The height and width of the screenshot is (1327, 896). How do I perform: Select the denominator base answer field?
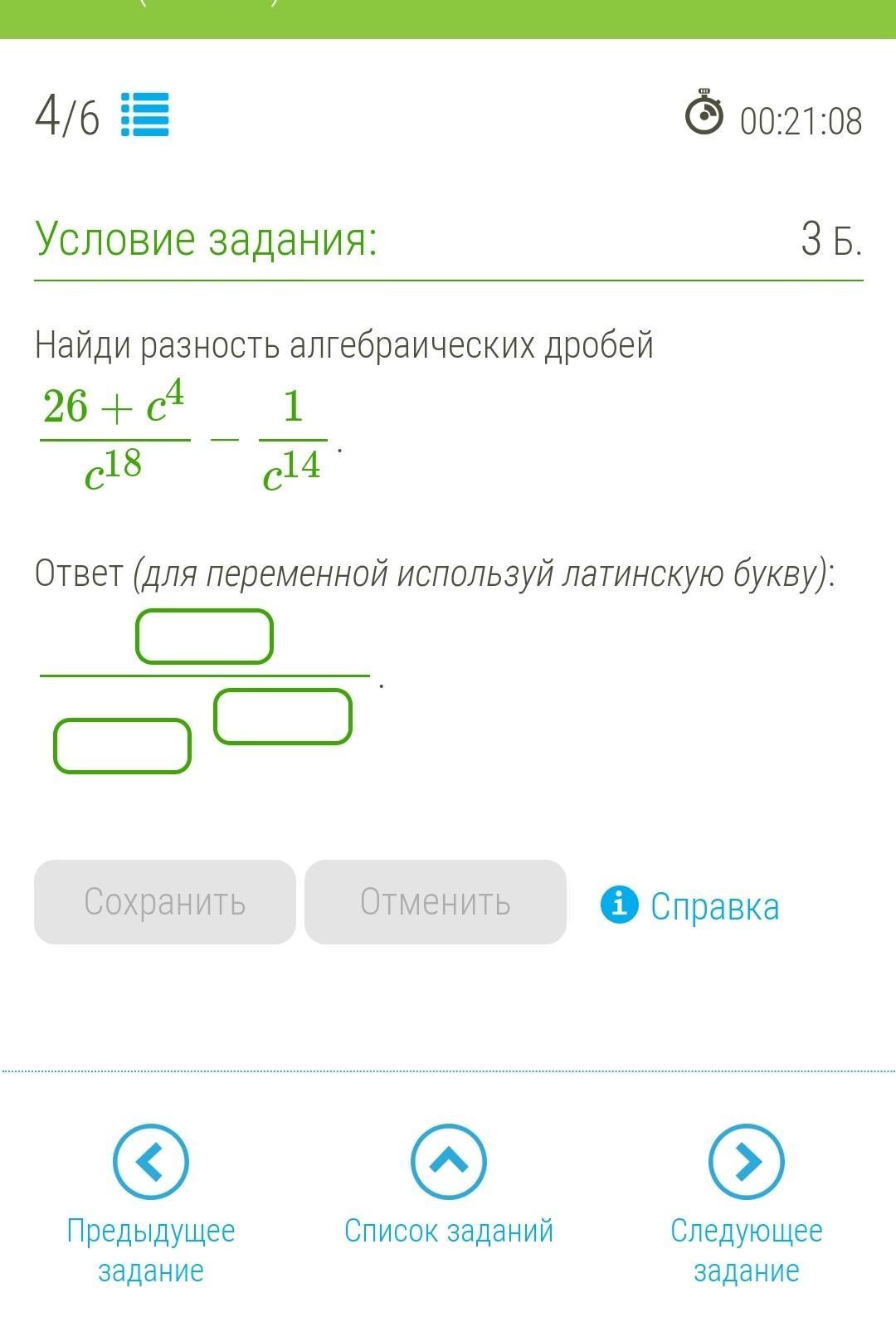pos(122,746)
